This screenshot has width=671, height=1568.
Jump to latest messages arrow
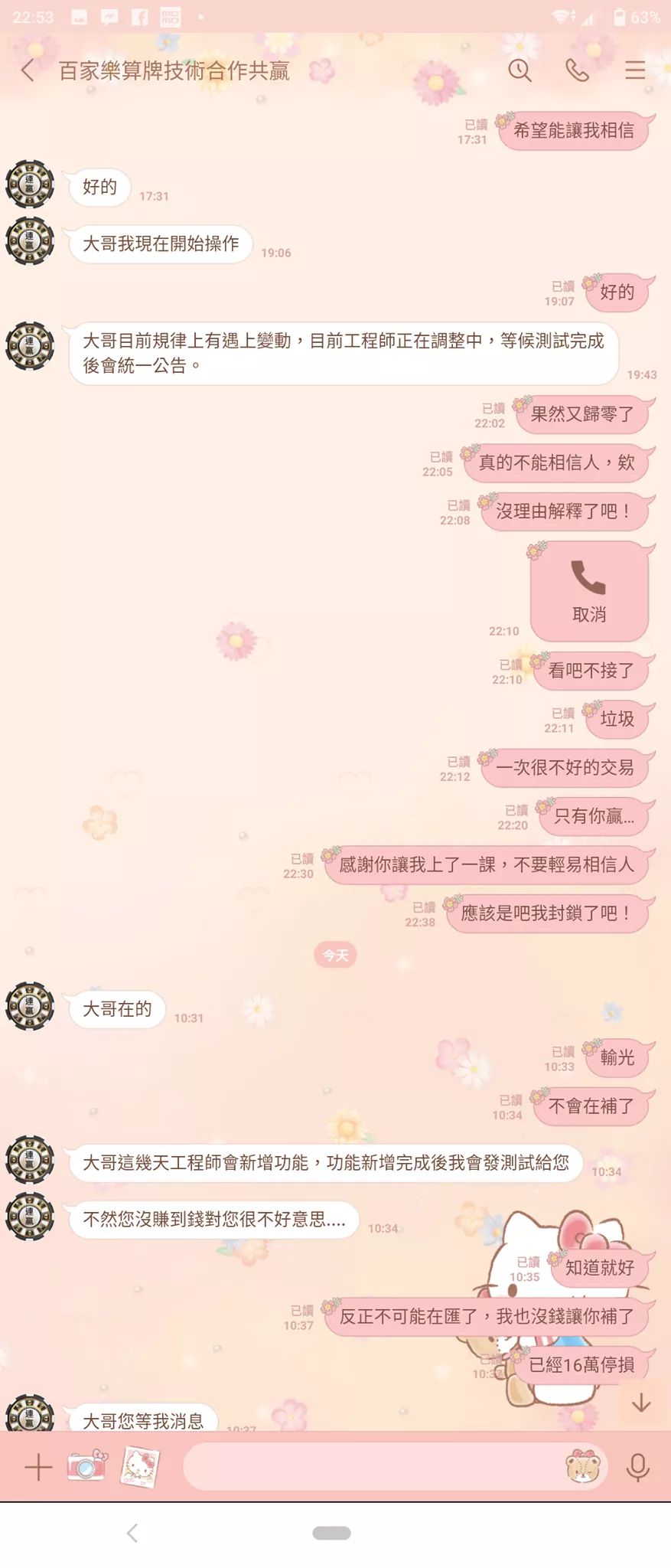point(641,1403)
